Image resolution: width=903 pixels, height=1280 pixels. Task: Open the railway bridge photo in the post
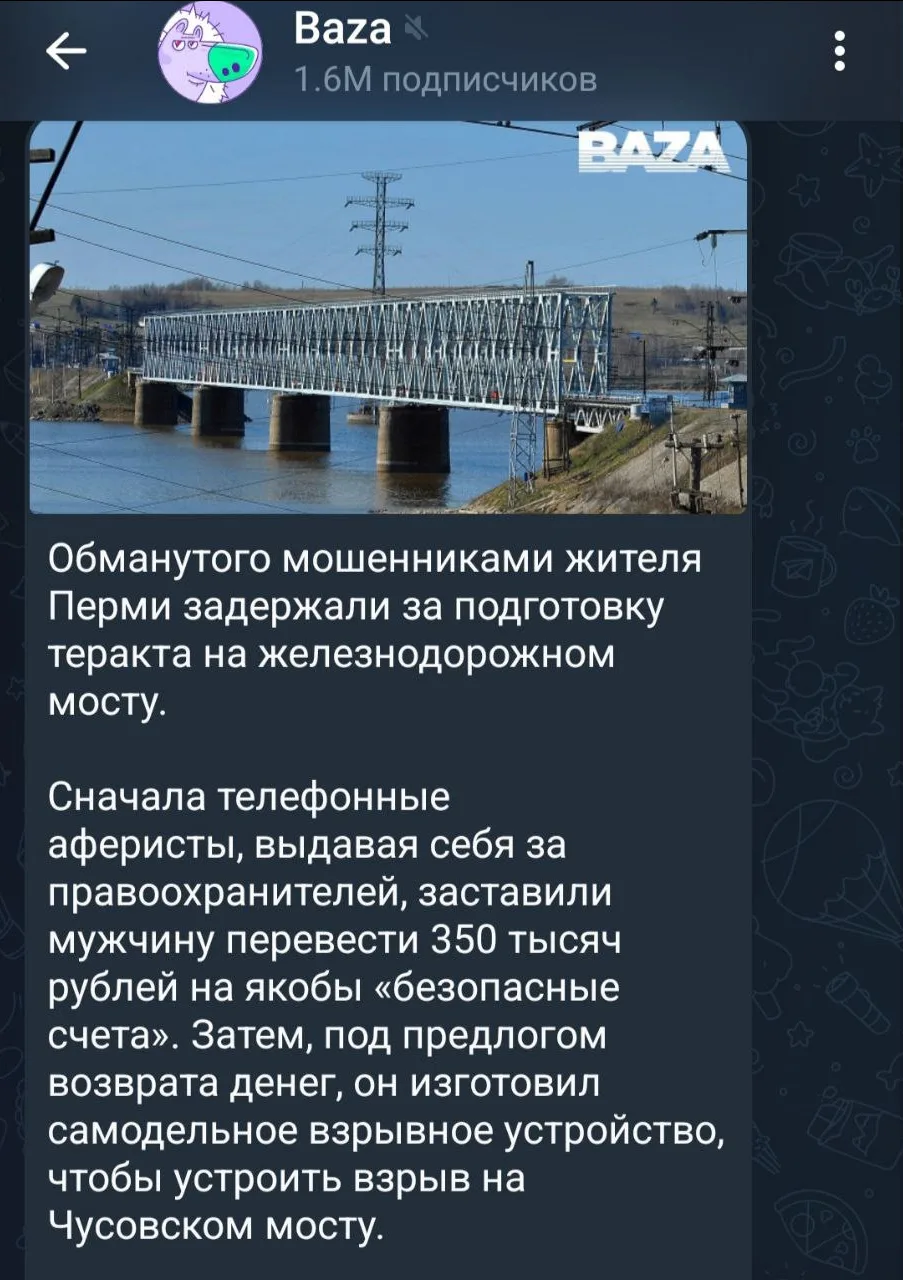[388, 318]
